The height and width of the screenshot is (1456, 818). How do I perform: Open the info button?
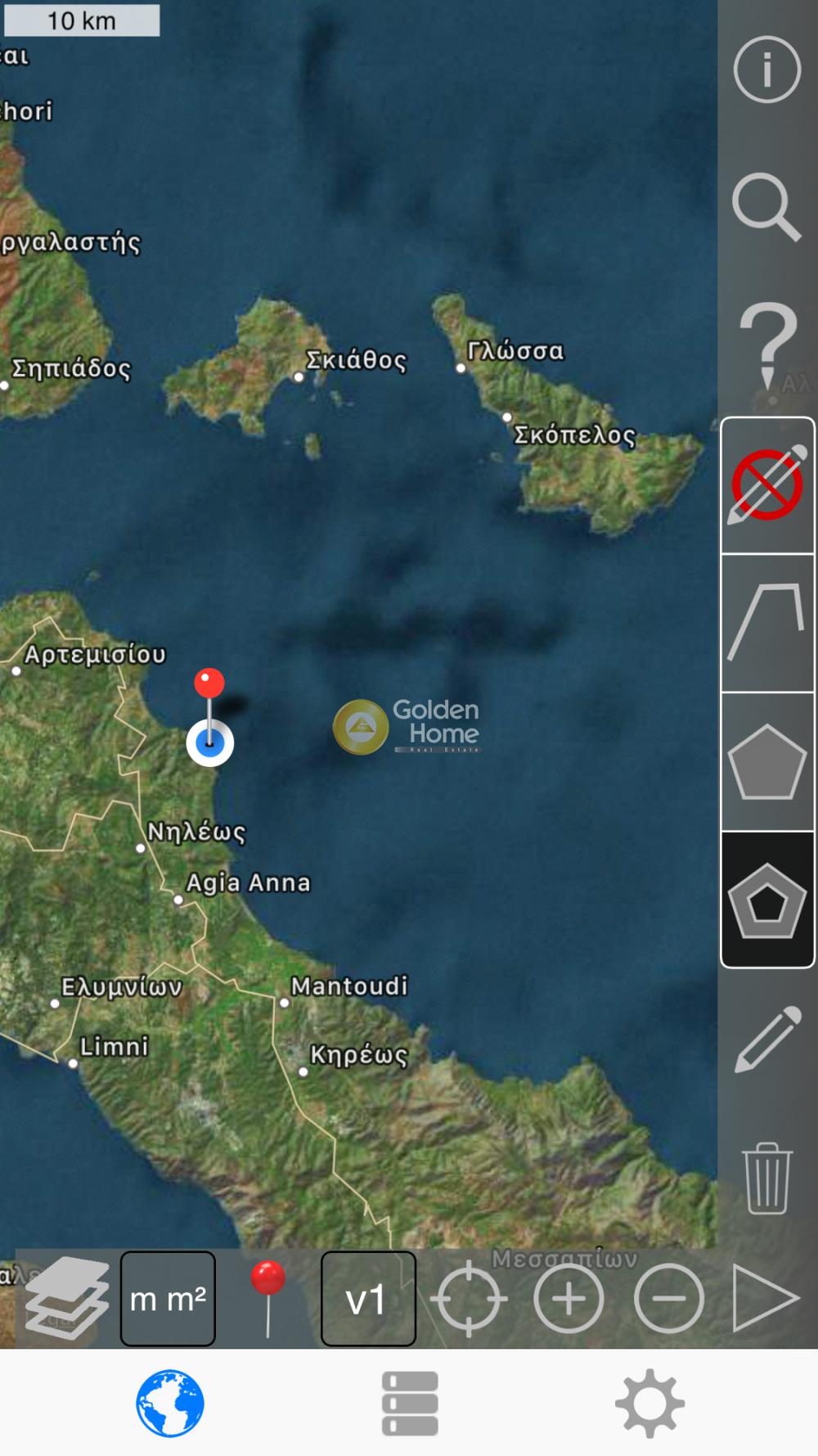pyautogui.click(x=766, y=70)
